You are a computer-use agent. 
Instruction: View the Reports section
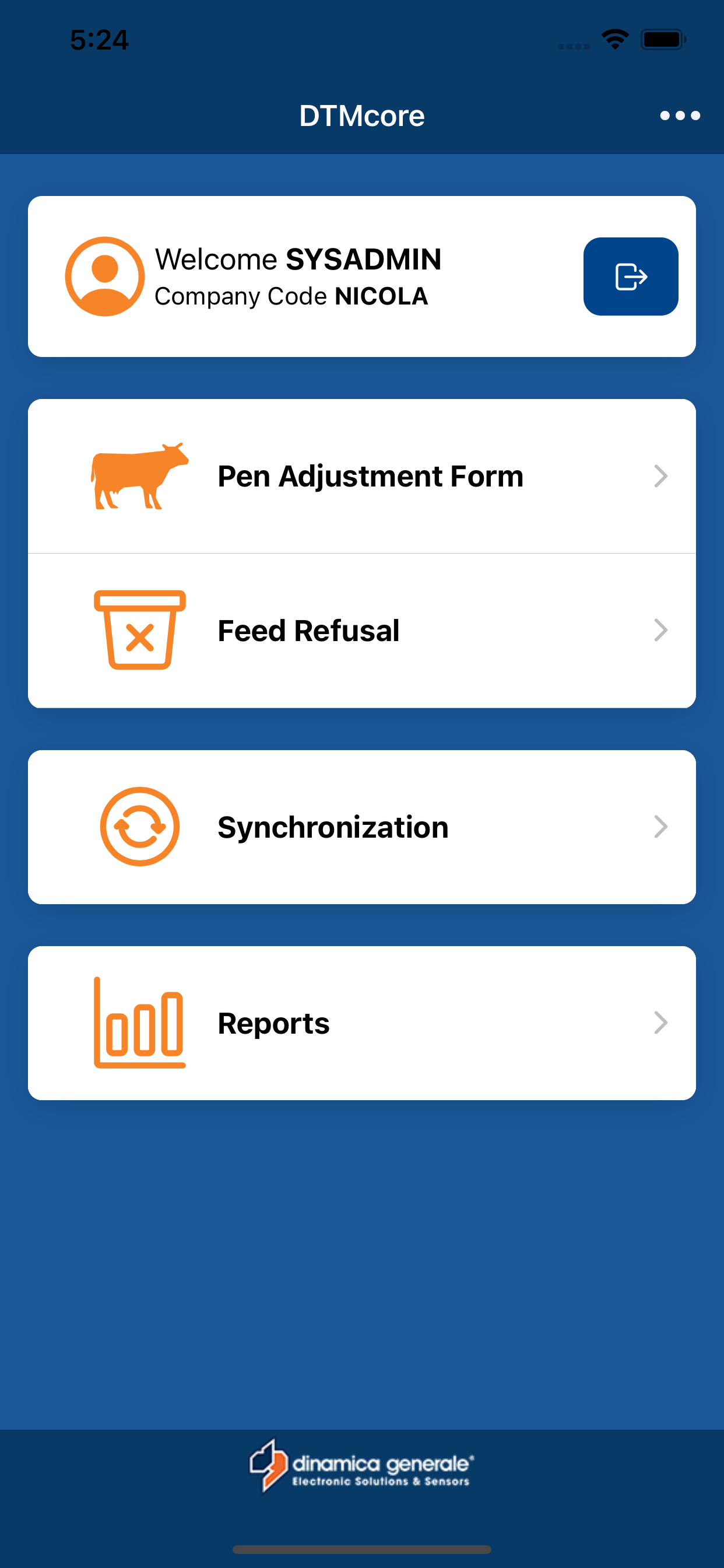362,1023
